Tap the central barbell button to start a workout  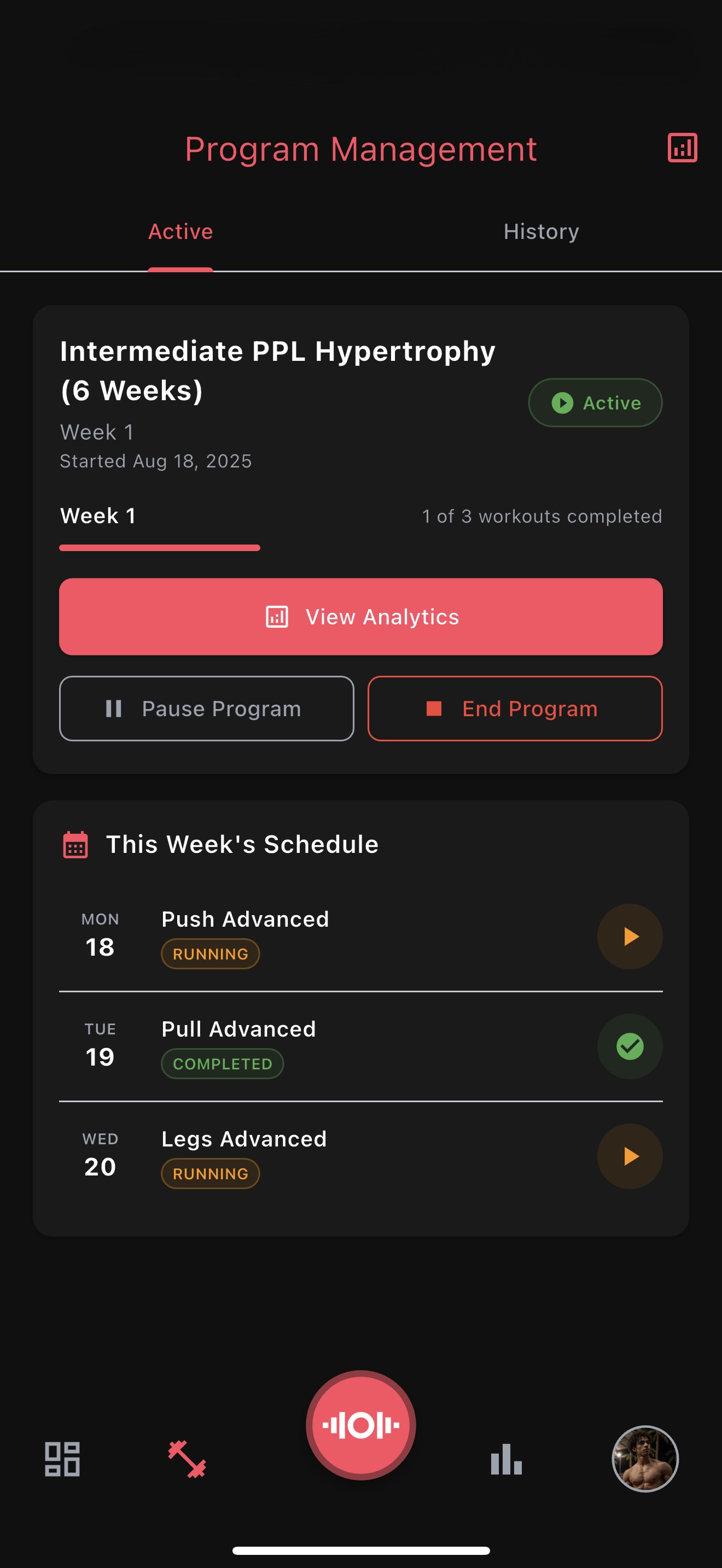361,1424
